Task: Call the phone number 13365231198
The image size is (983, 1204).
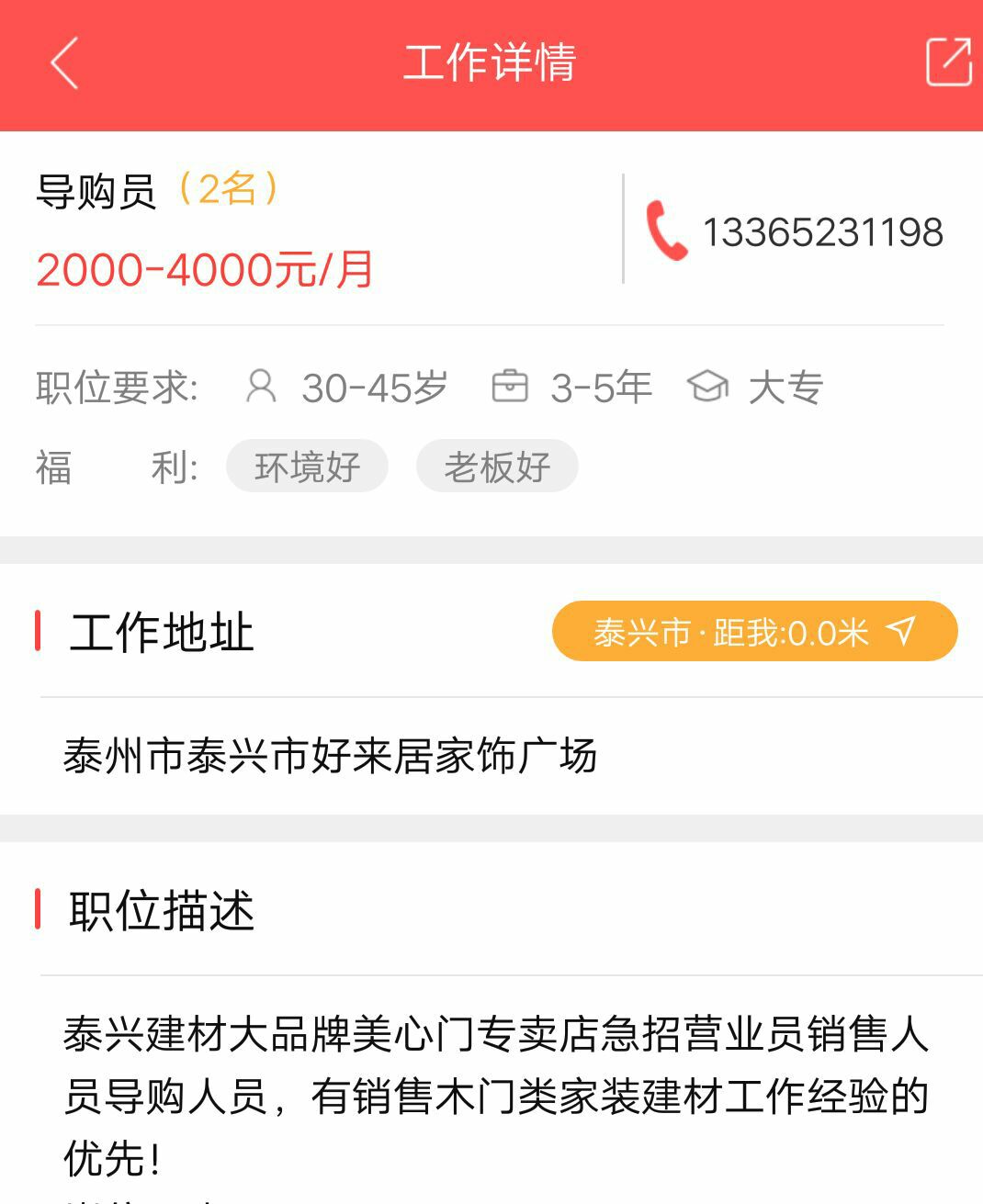Action: click(x=795, y=231)
